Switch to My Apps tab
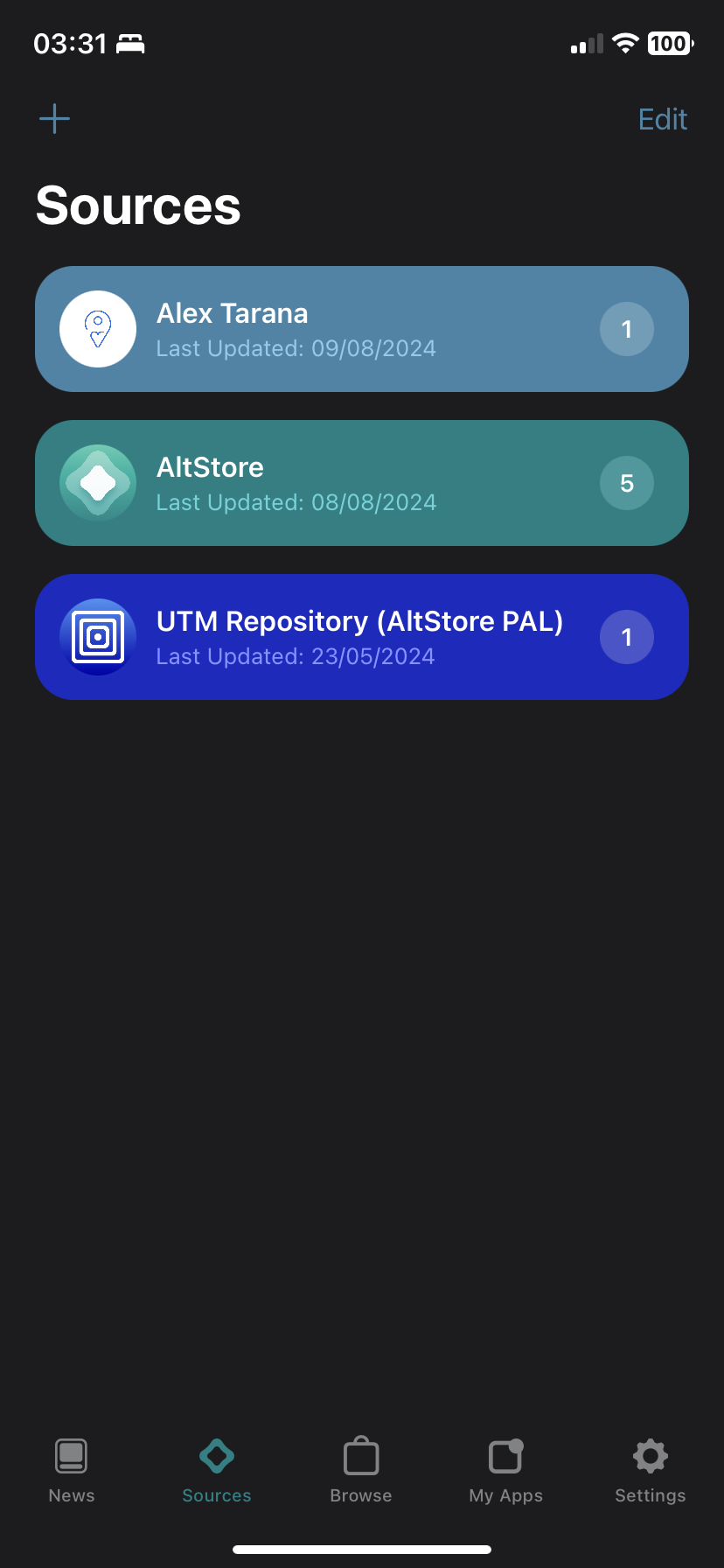 click(505, 1470)
